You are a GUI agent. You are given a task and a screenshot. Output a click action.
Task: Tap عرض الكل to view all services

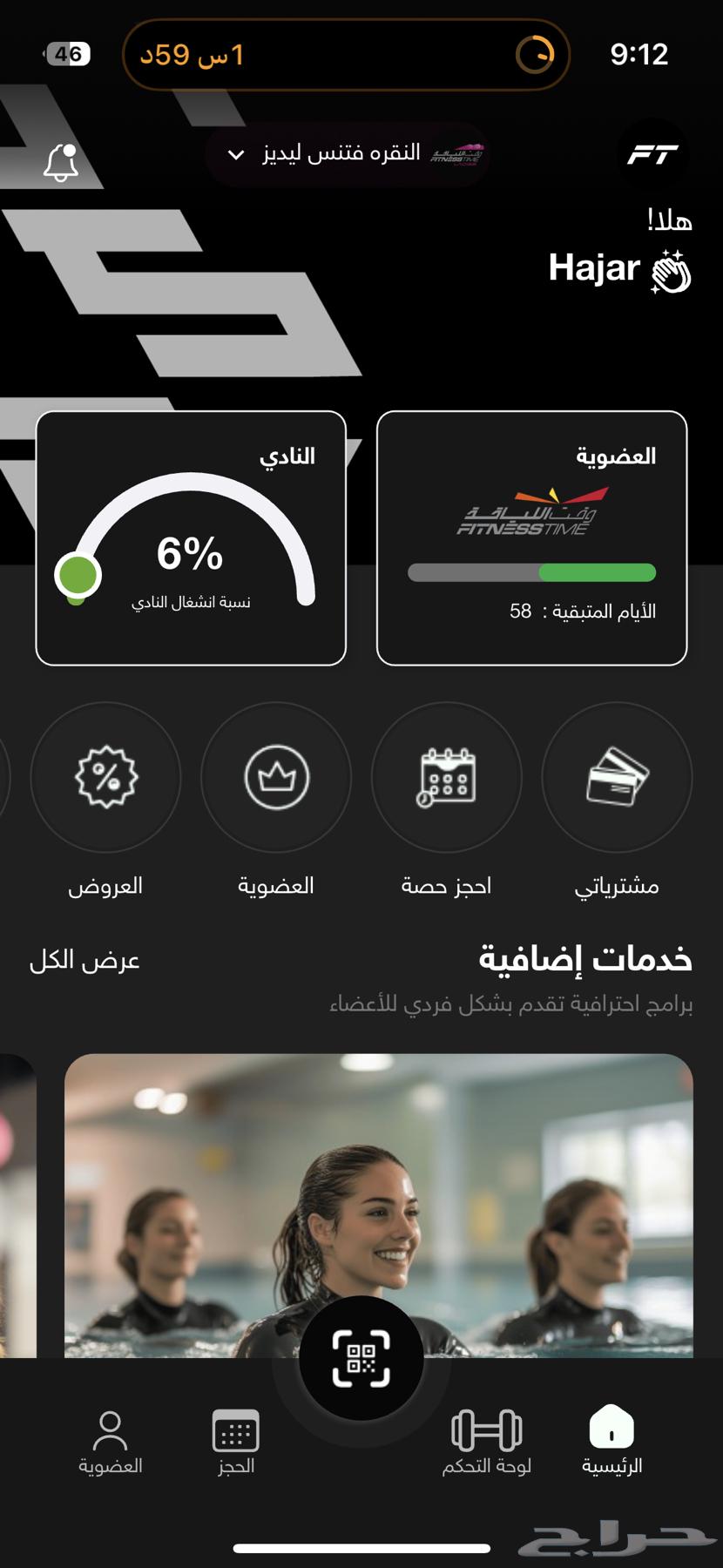click(84, 959)
